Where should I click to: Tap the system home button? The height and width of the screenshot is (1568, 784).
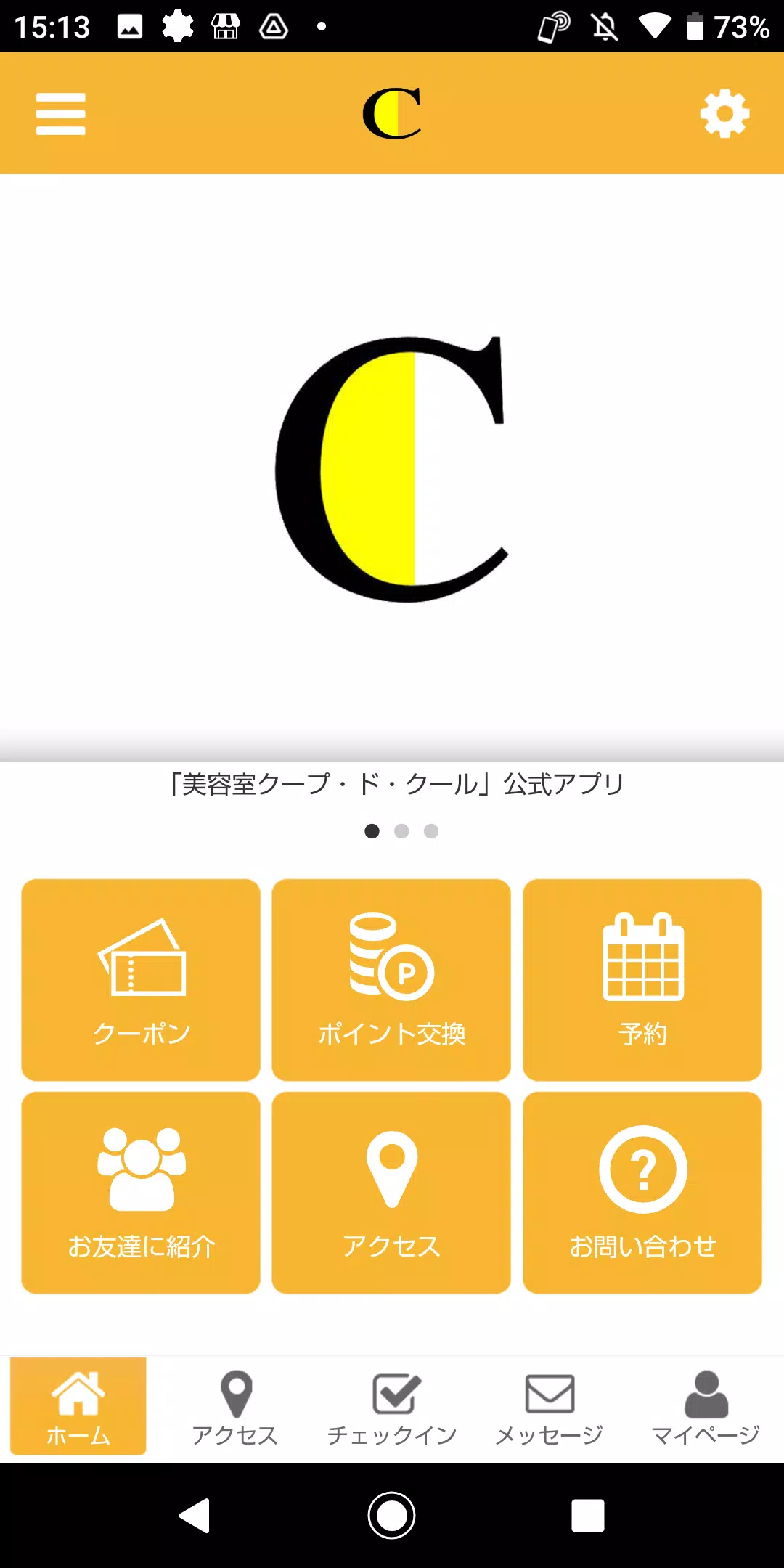pyautogui.click(x=392, y=1516)
